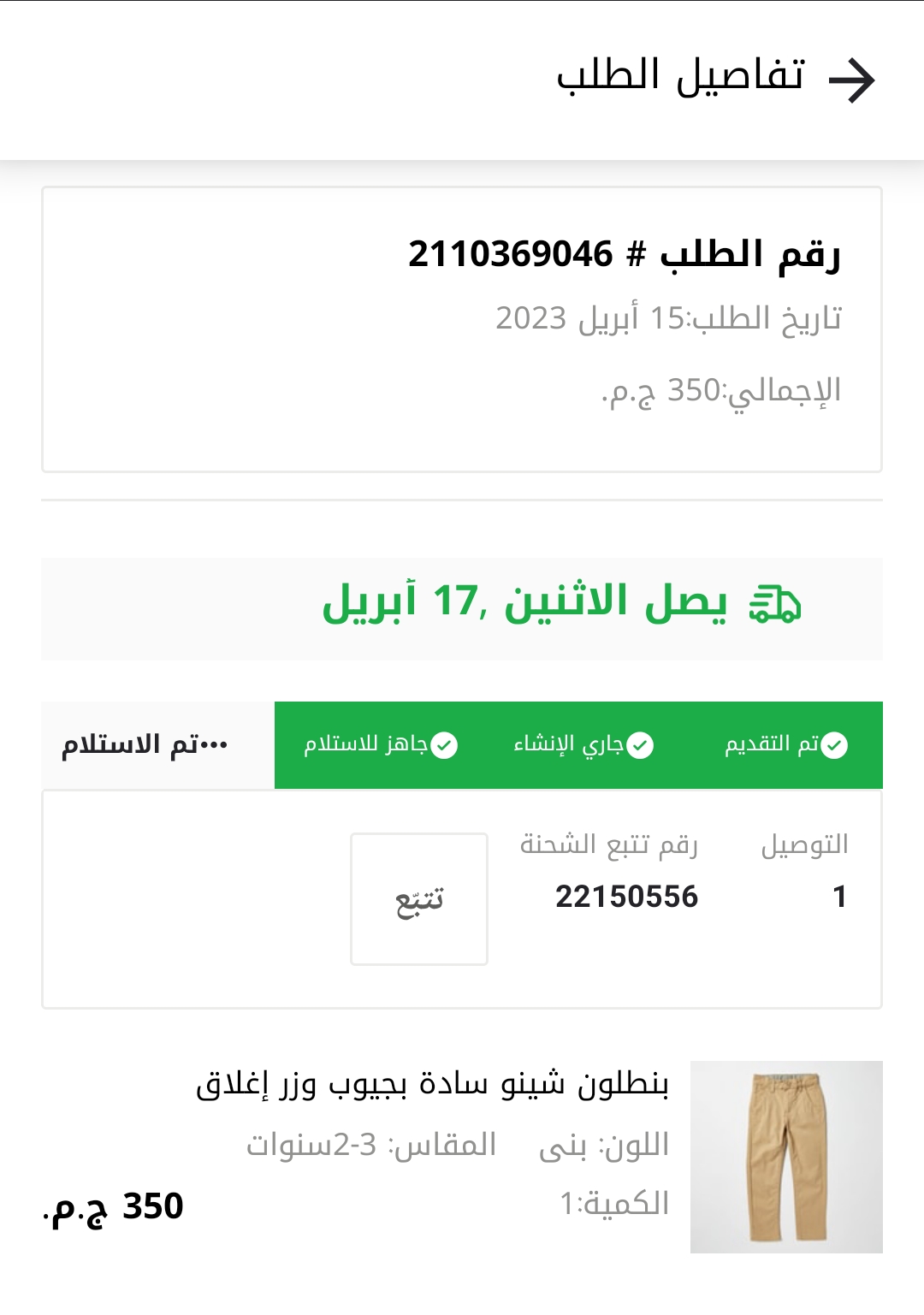Open the chino trousers product image
This screenshot has height=1315, width=924.
coord(786,1157)
